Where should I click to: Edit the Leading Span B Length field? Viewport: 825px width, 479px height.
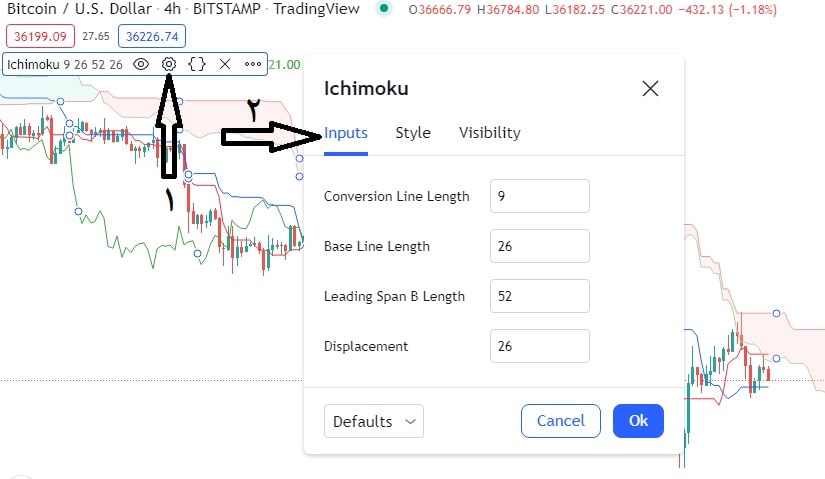tap(539, 296)
